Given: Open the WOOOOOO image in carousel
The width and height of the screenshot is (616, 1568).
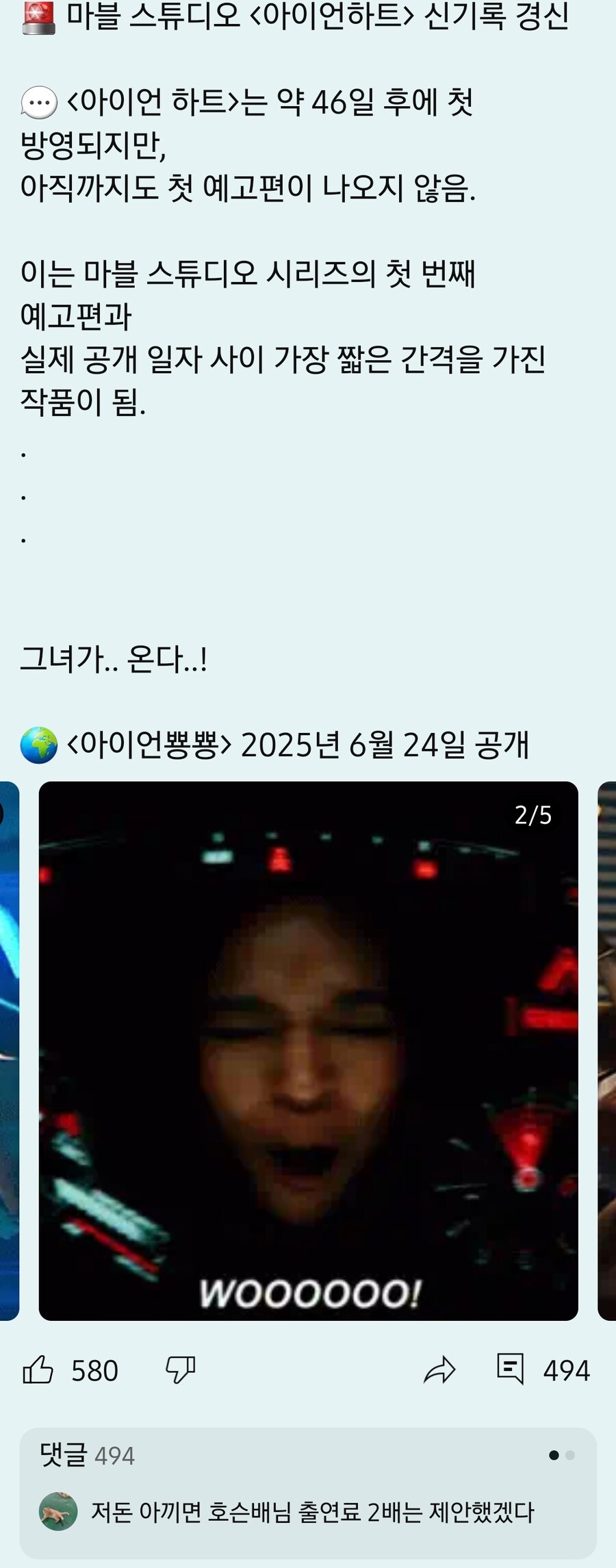Looking at the screenshot, I should tap(308, 1051).
